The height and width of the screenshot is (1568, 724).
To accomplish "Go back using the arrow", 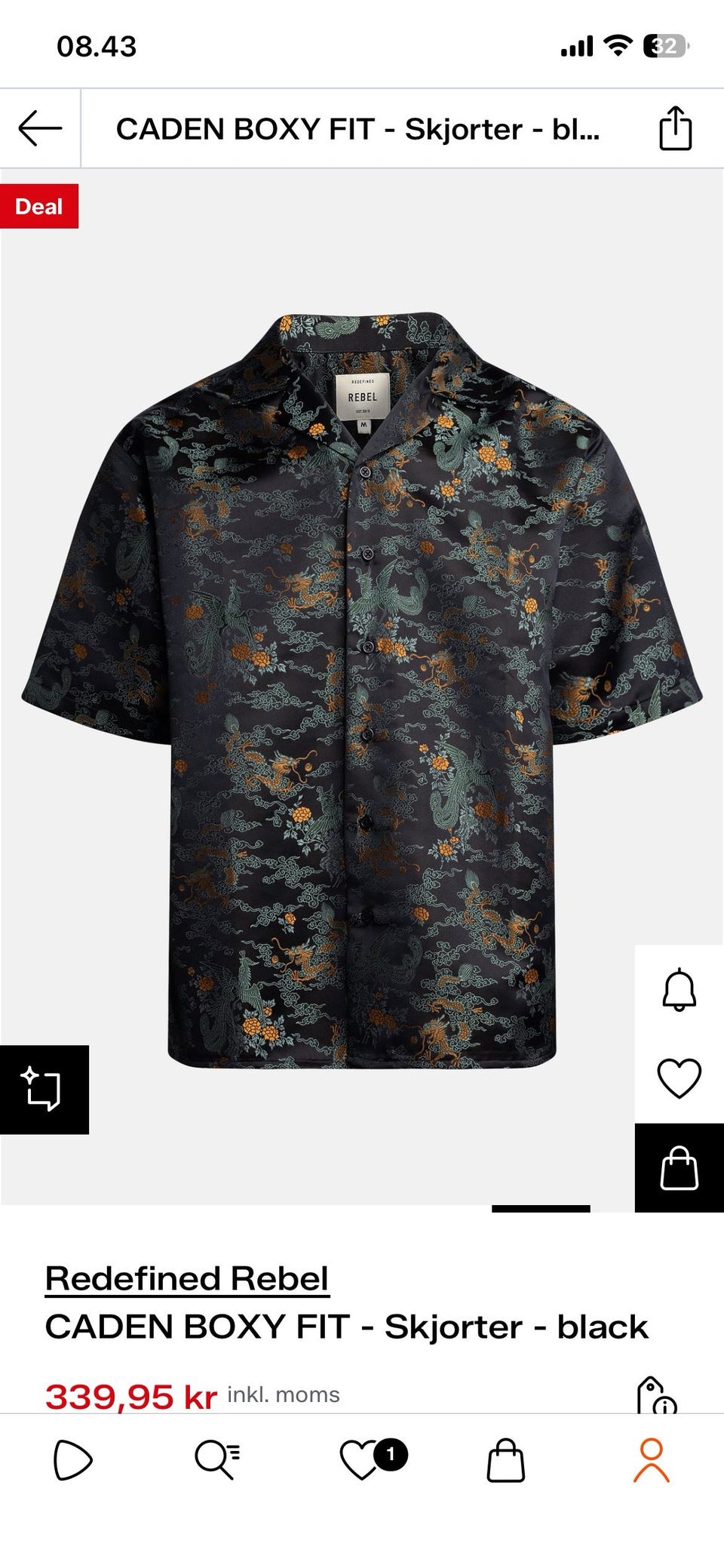I will (40, 128).
